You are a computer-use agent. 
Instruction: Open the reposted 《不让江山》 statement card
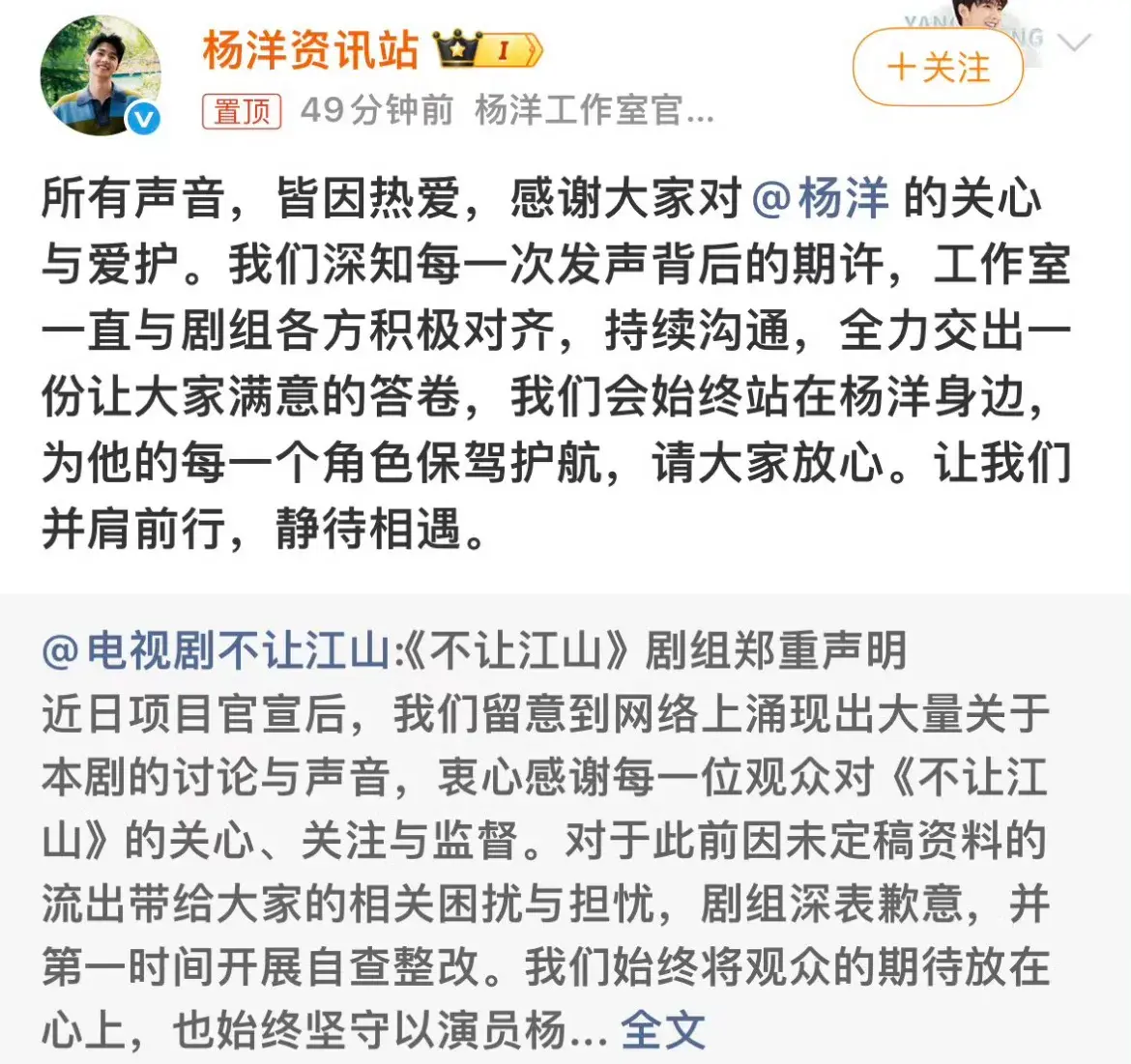tap(565, 841)
